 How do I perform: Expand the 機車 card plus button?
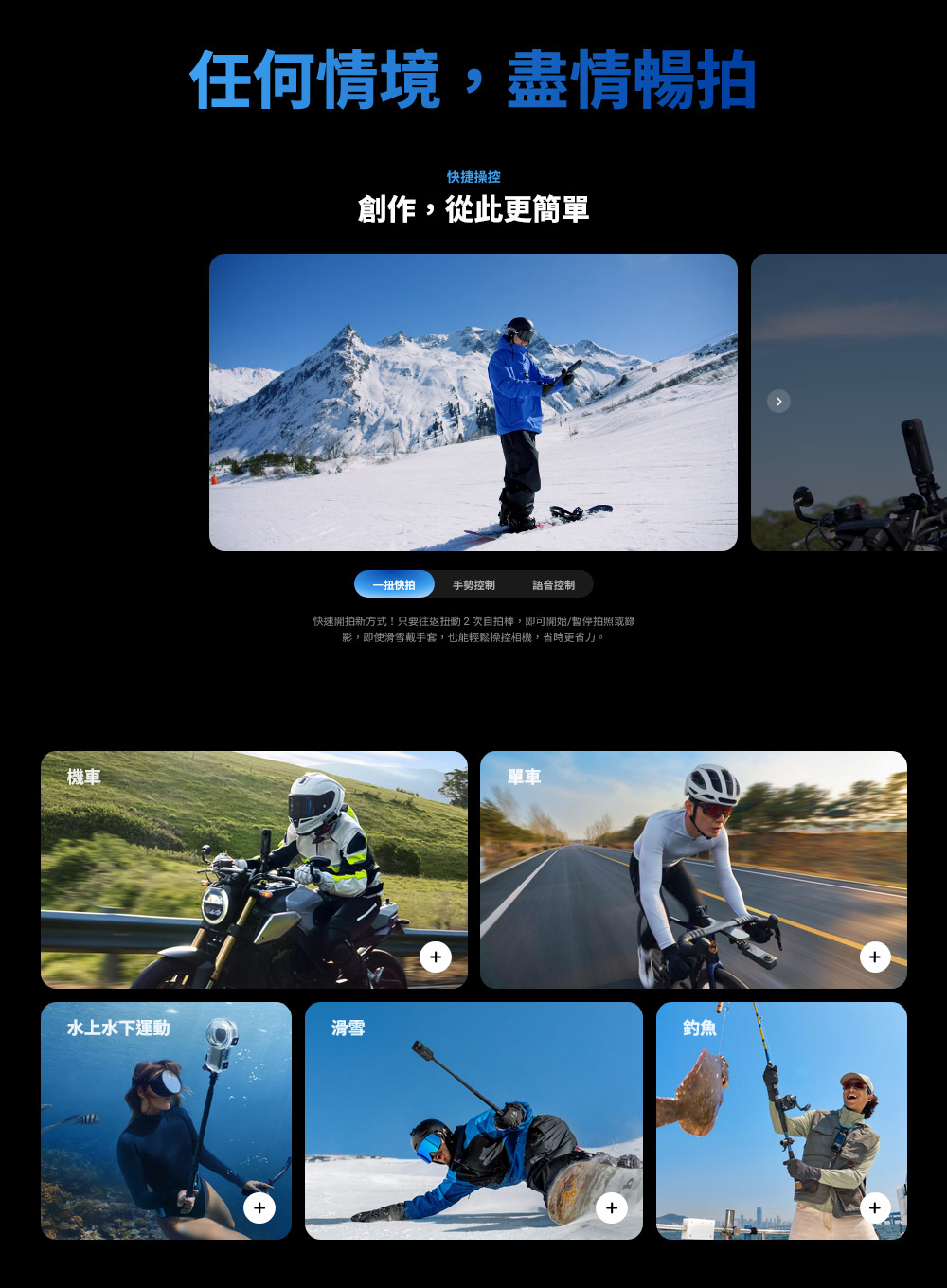tap(436, 957)
